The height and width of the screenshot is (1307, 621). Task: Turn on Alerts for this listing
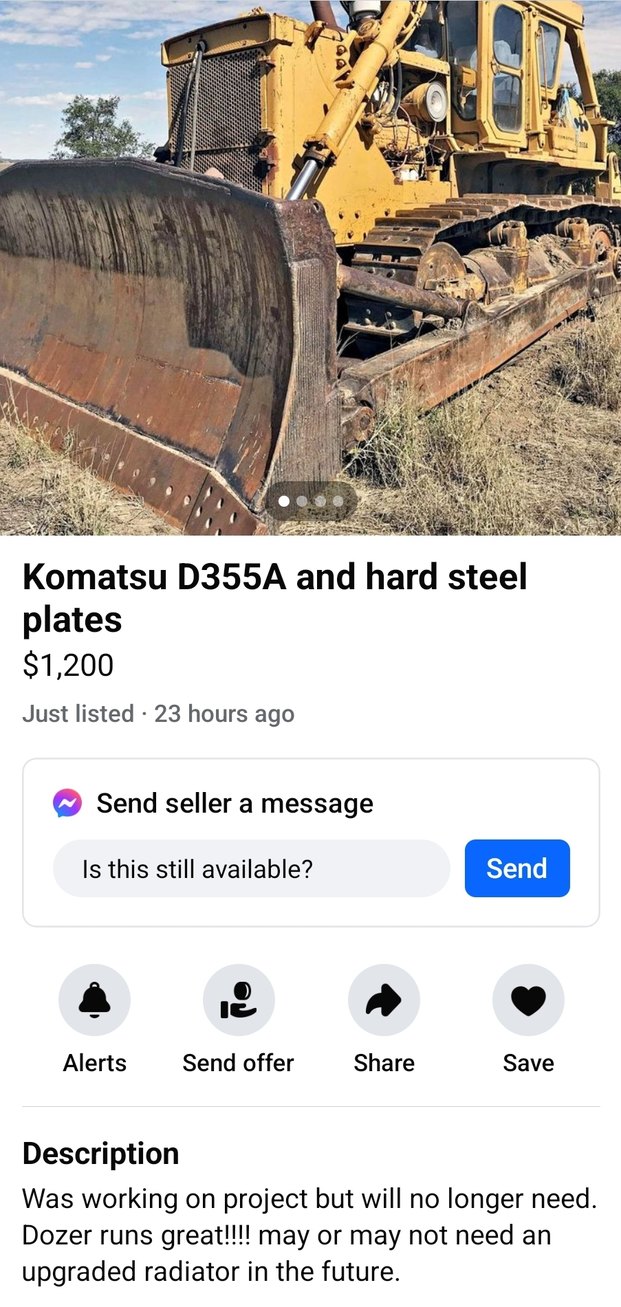[95, 1000]
